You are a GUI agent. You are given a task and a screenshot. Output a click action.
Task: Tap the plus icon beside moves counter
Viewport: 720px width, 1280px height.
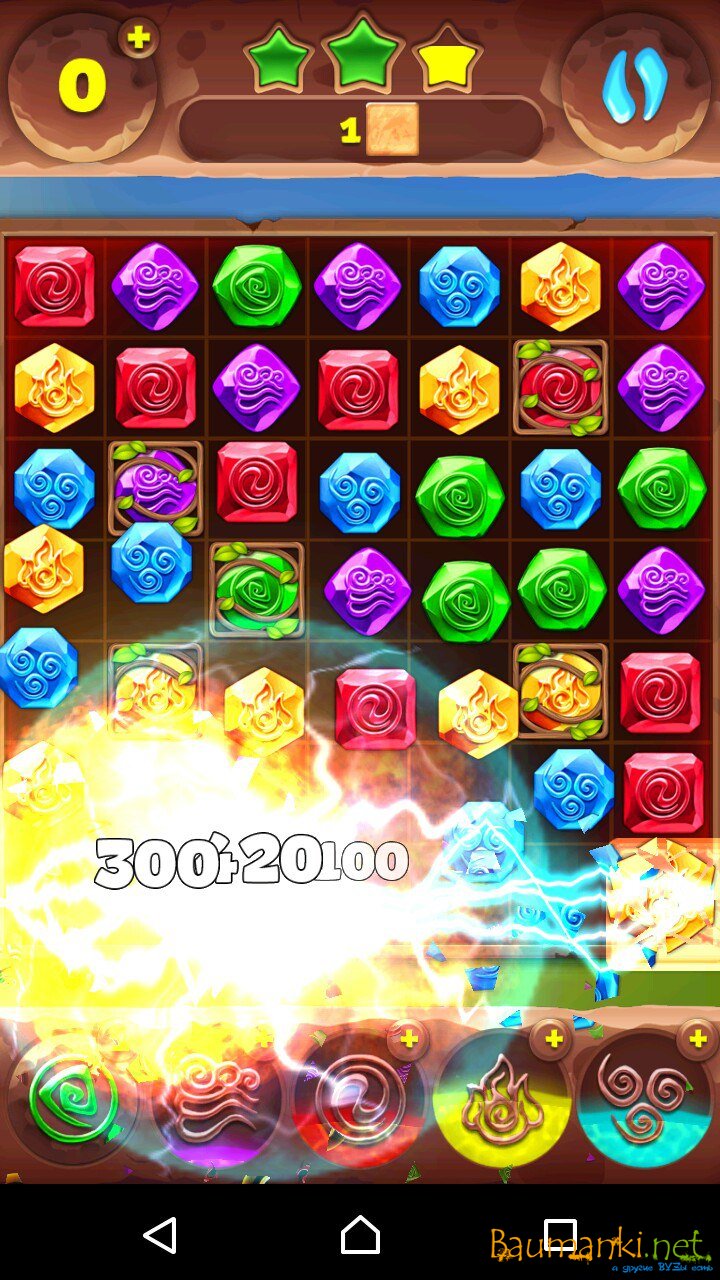pyautogui.click(x=139, y=38)
